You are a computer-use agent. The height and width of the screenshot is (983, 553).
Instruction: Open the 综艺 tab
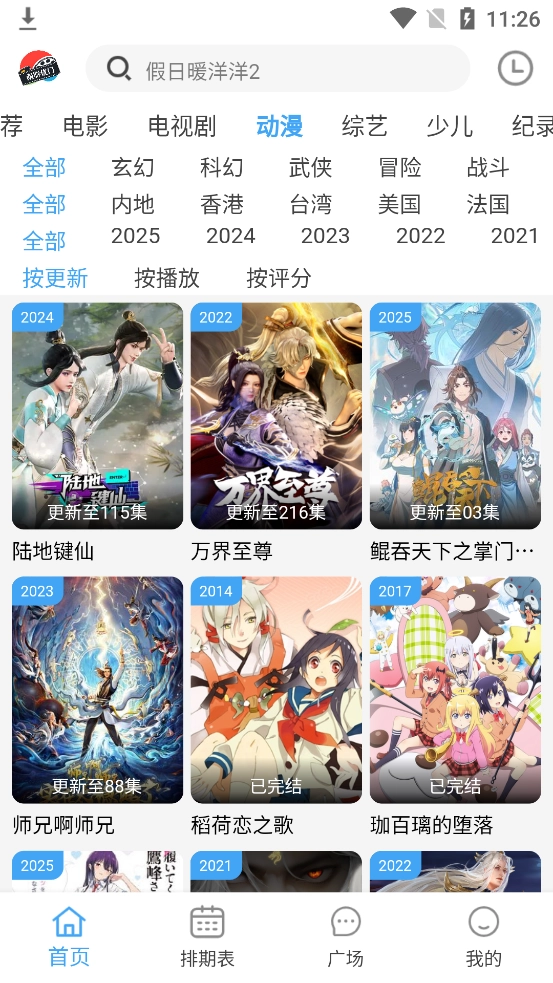[x=364, y=126]
